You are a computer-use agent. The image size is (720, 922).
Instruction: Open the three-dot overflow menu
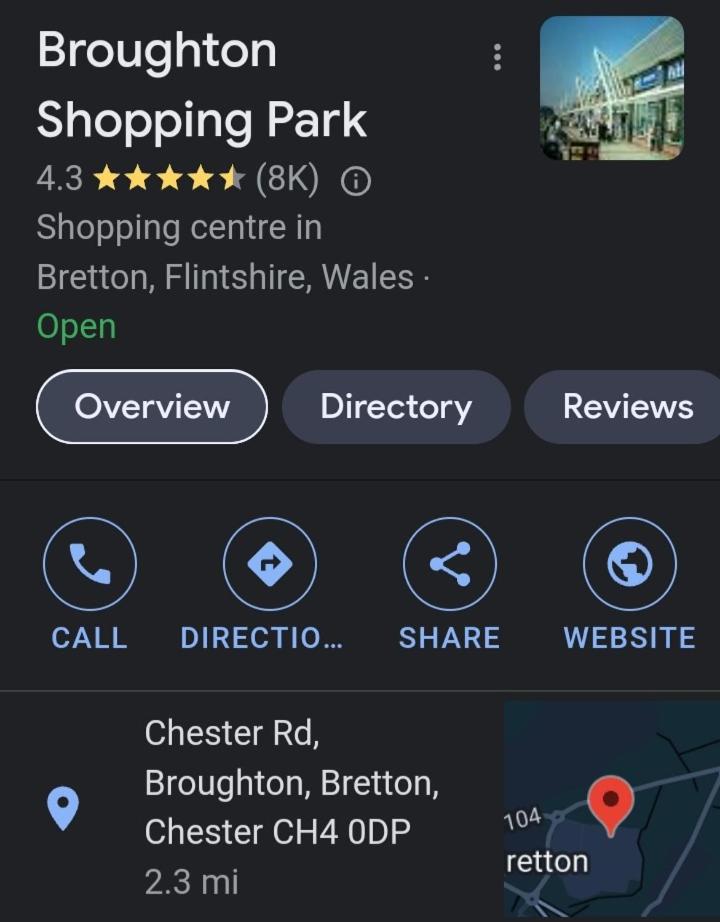497,57
